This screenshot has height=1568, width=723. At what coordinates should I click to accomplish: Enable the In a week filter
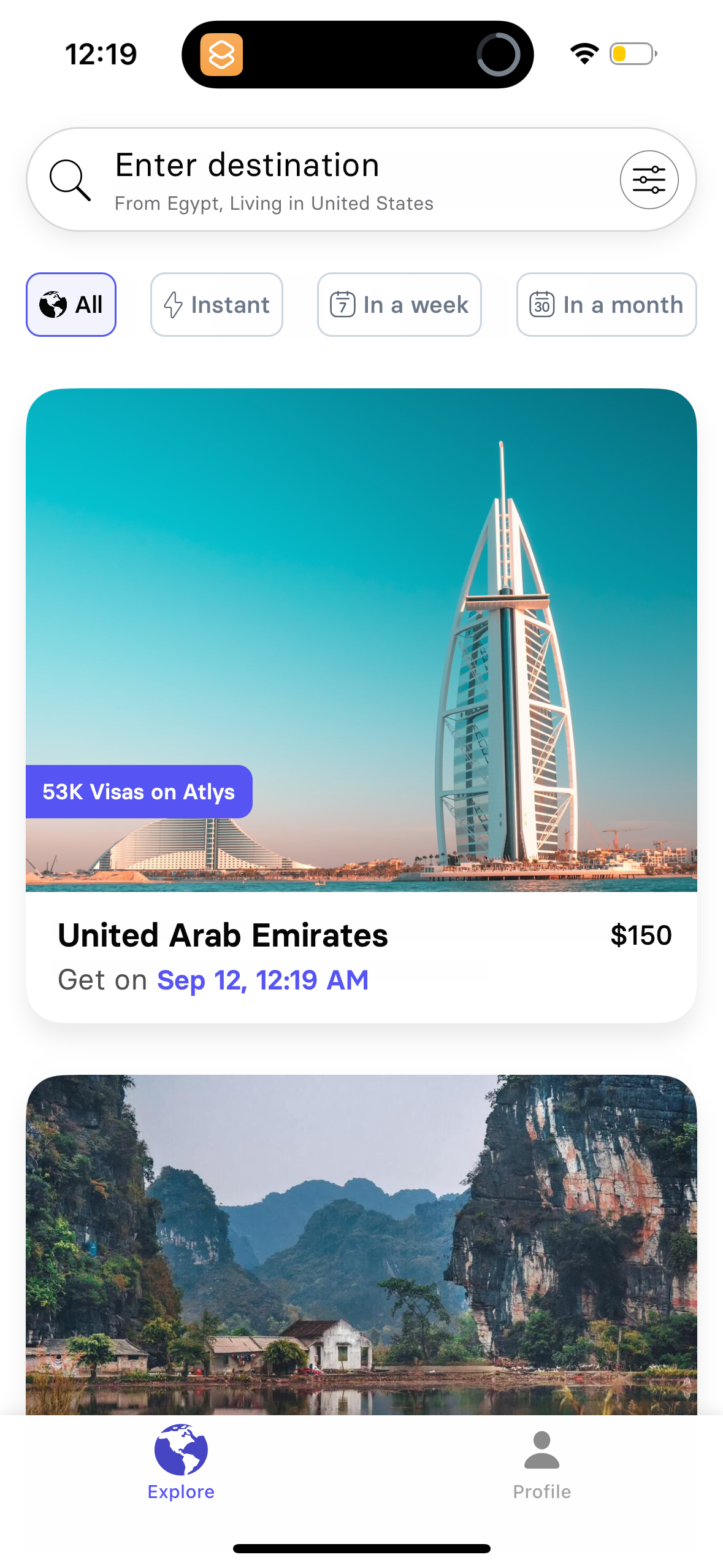pyautogui.click(x=399, y=304)
